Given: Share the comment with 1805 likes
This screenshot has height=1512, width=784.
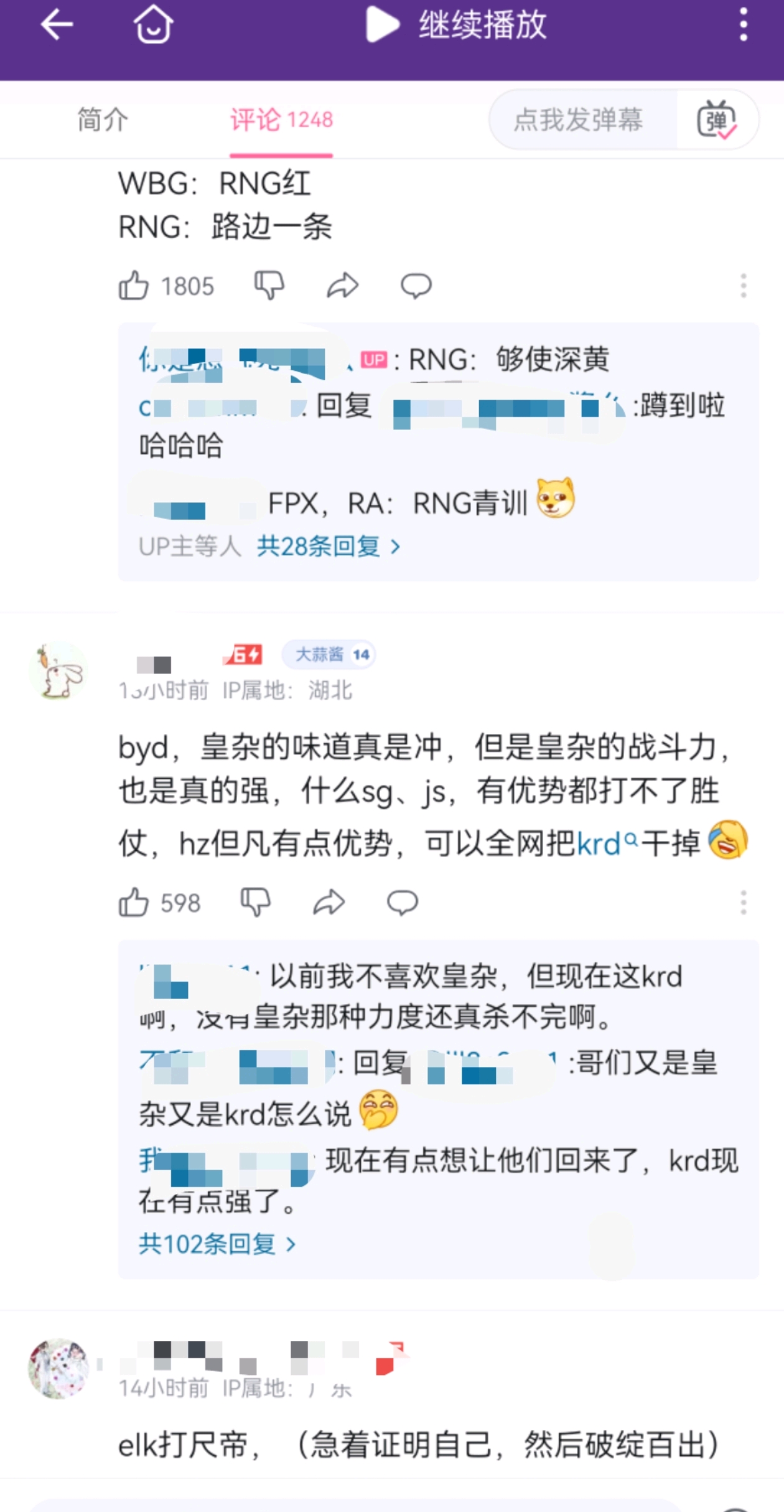Looking at the screenshot, I should click(x=343, y=286).
